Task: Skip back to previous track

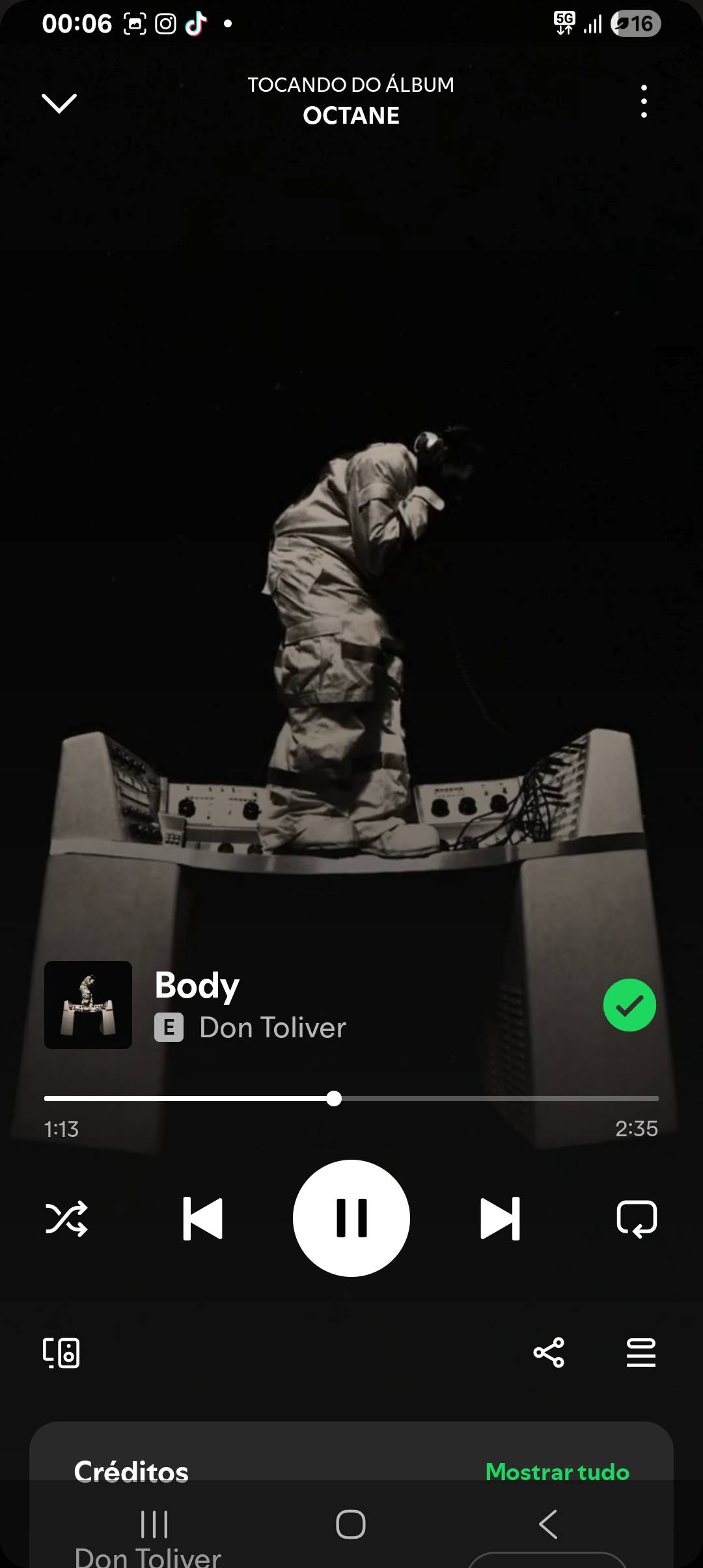Action: [203, 1218]
